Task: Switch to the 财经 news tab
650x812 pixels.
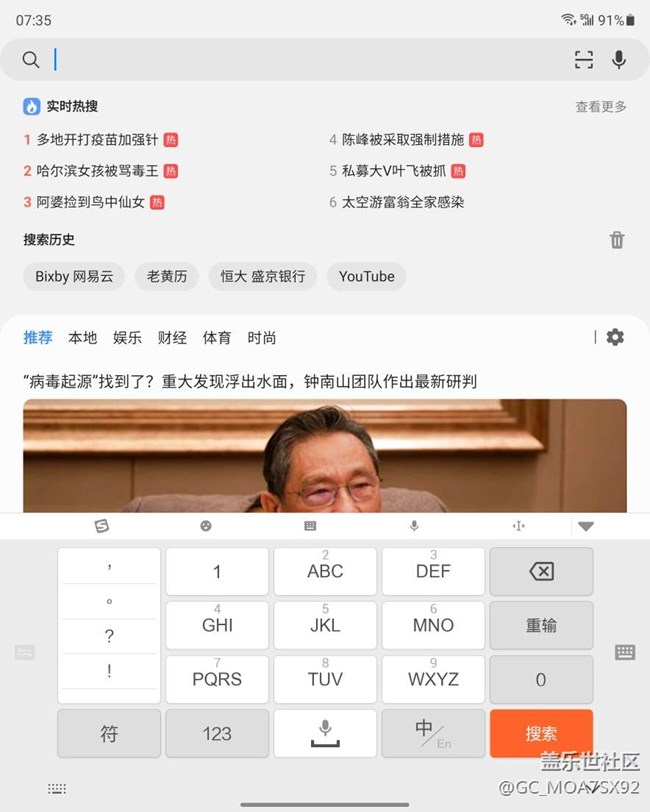Action: (172, 338)
